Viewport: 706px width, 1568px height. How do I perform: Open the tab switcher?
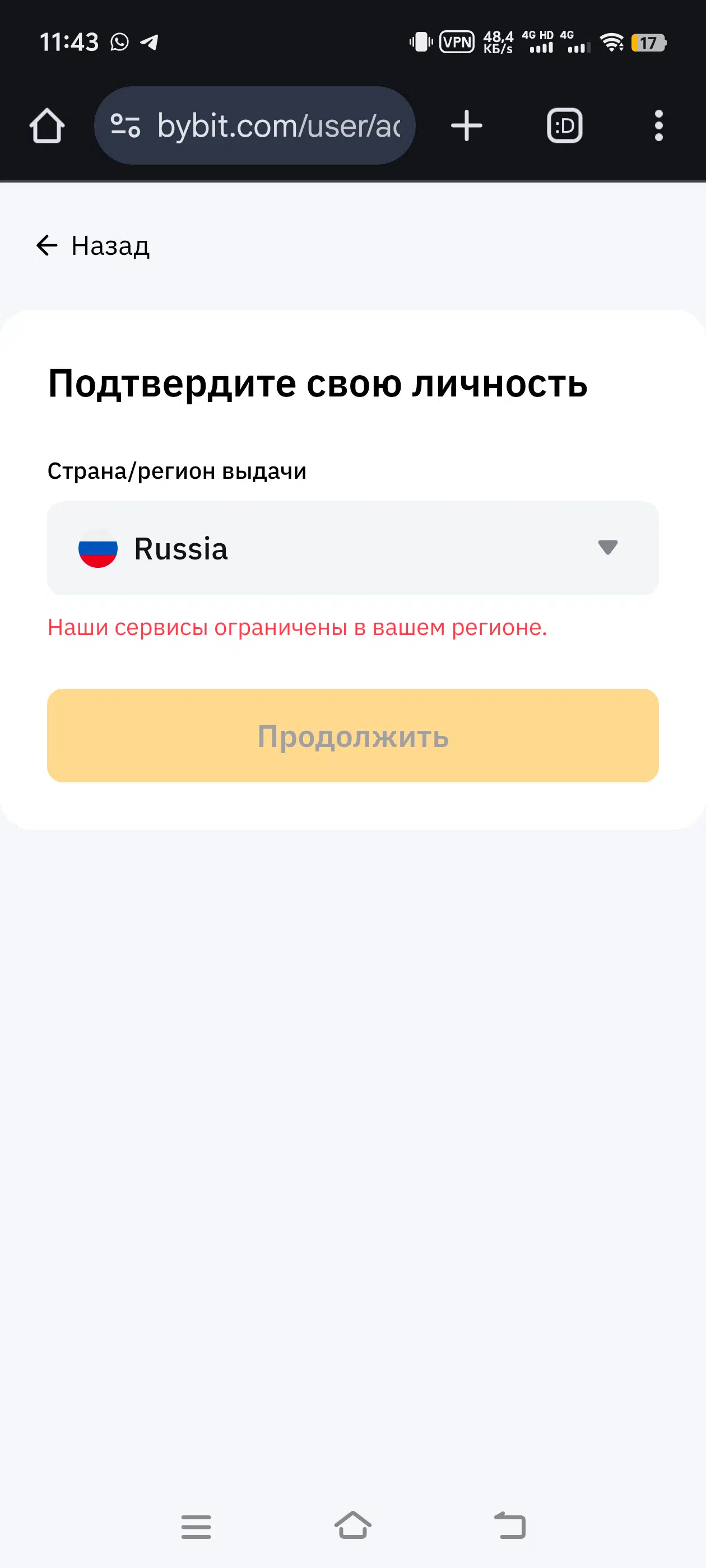[x=565, y=126]
